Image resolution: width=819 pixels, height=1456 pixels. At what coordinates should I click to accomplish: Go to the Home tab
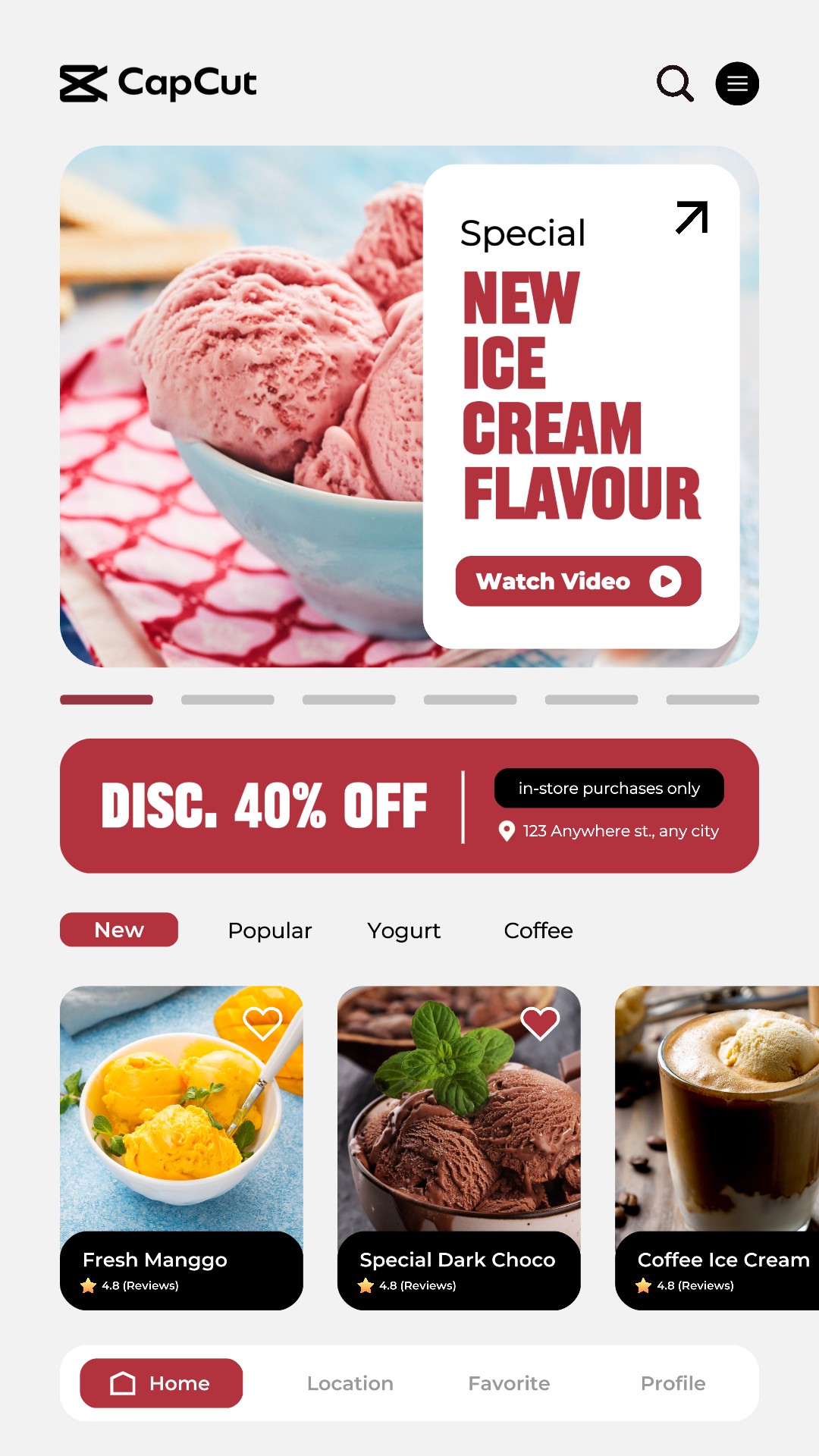(x=162, y=1383)
